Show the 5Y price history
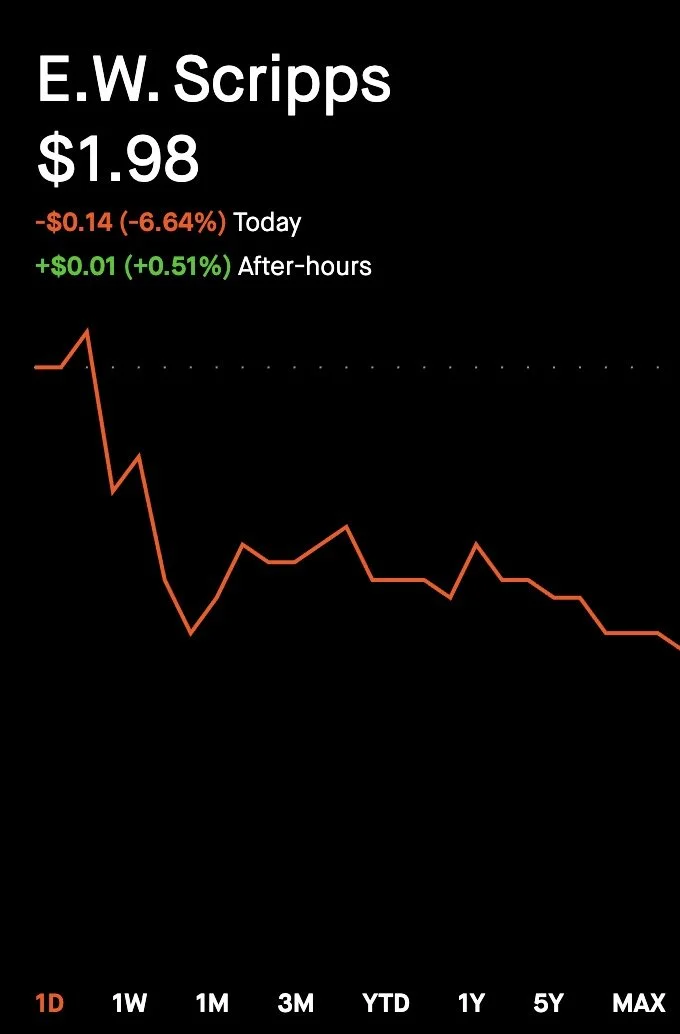The height and width of the screenshot is (1034, 680). click(x=549, y=1002)
